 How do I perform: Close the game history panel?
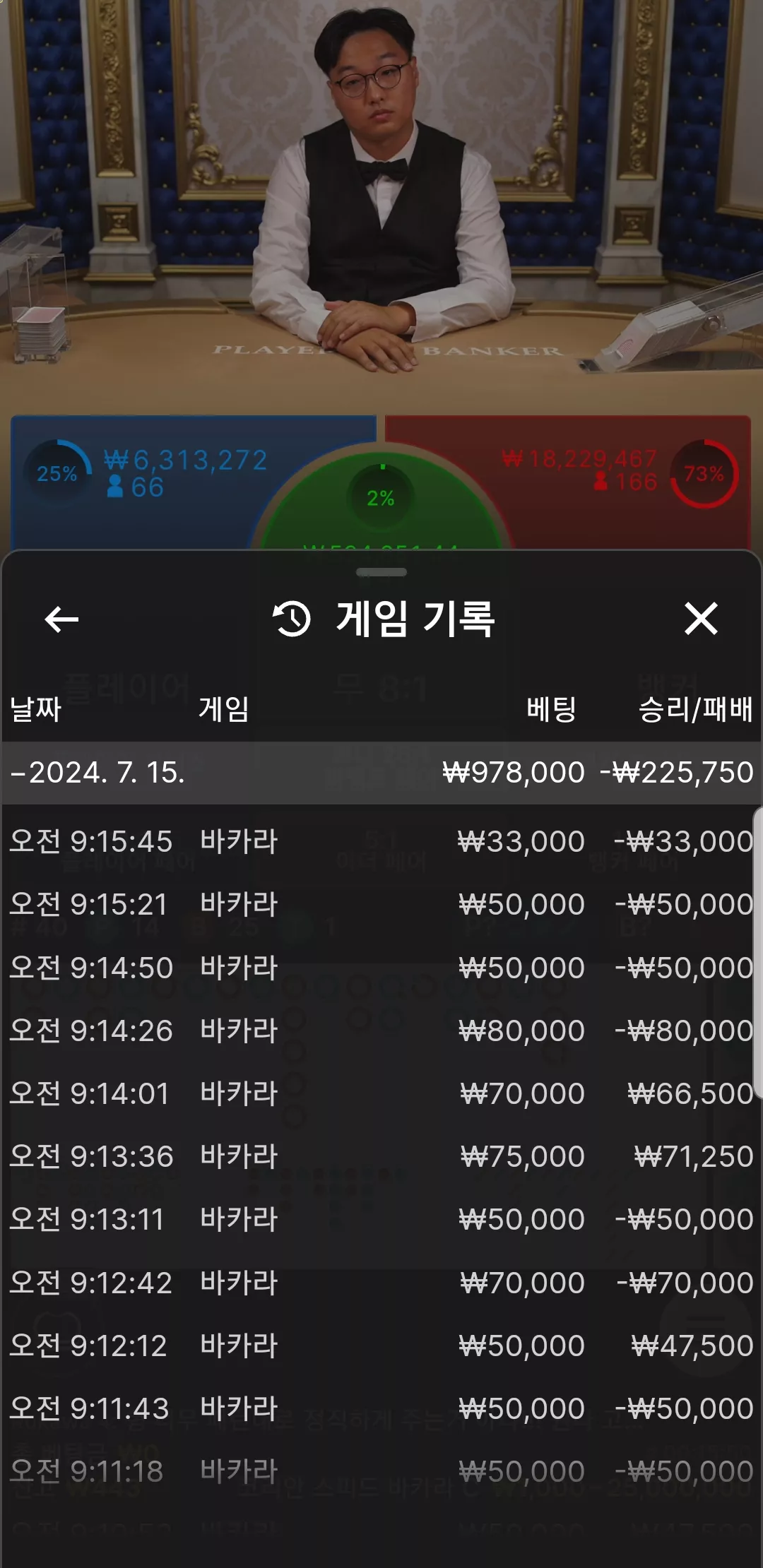coord(701,619)
